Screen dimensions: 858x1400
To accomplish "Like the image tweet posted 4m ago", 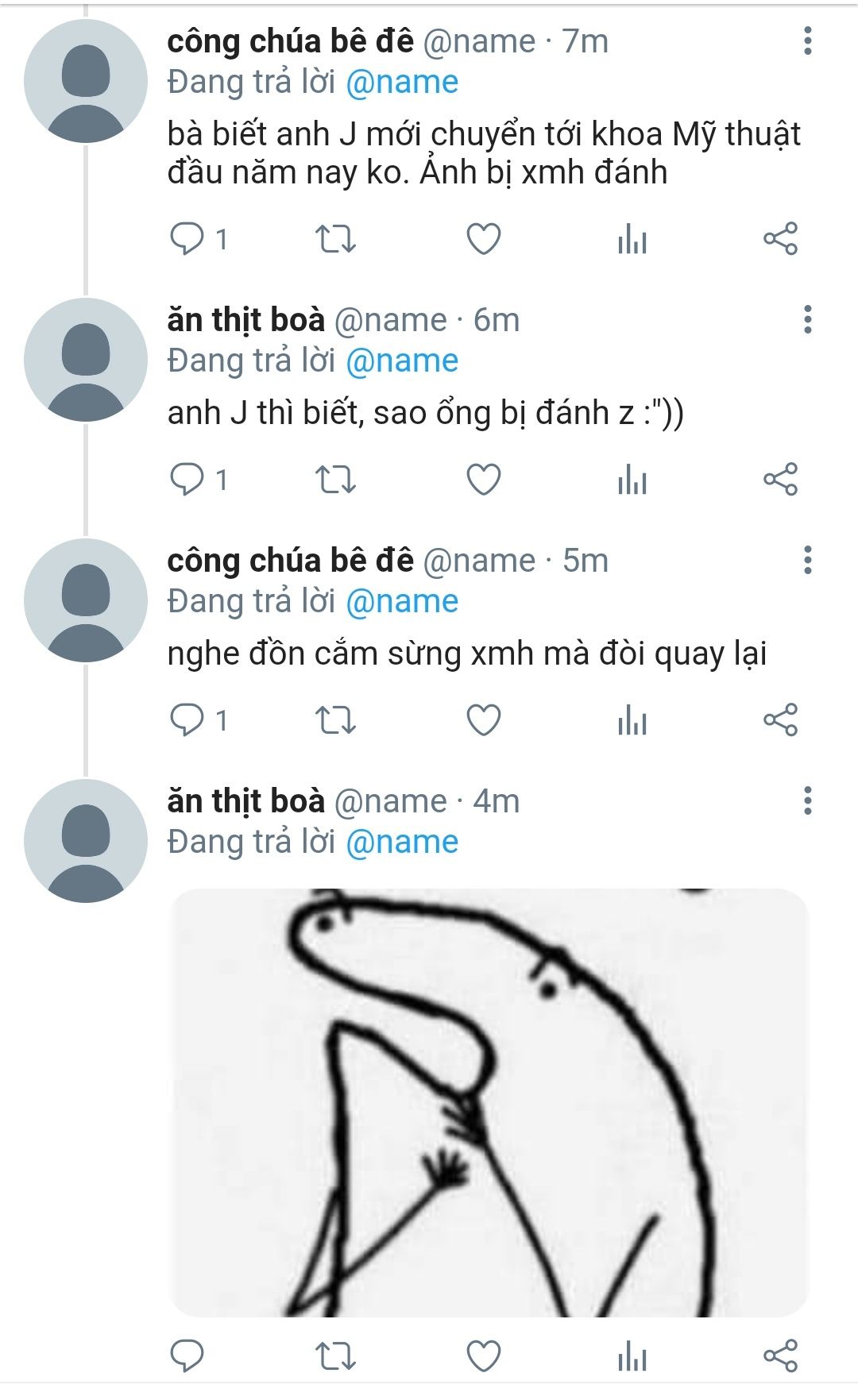I will pos(483,1356).
